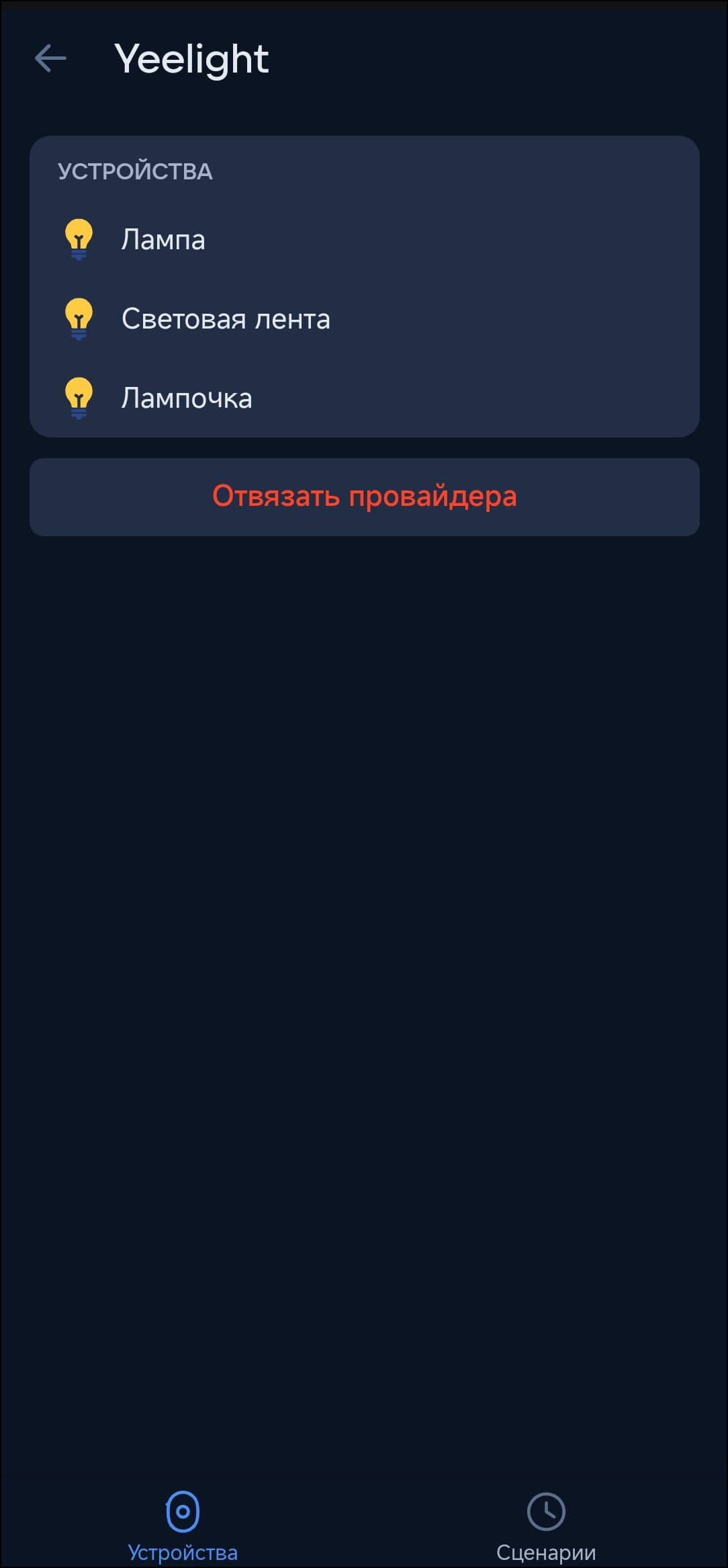Image resolution: width=728 pixels, height=1568 pixels.
Task: Switch to the Устройства tab
Action: point(183,1525)
